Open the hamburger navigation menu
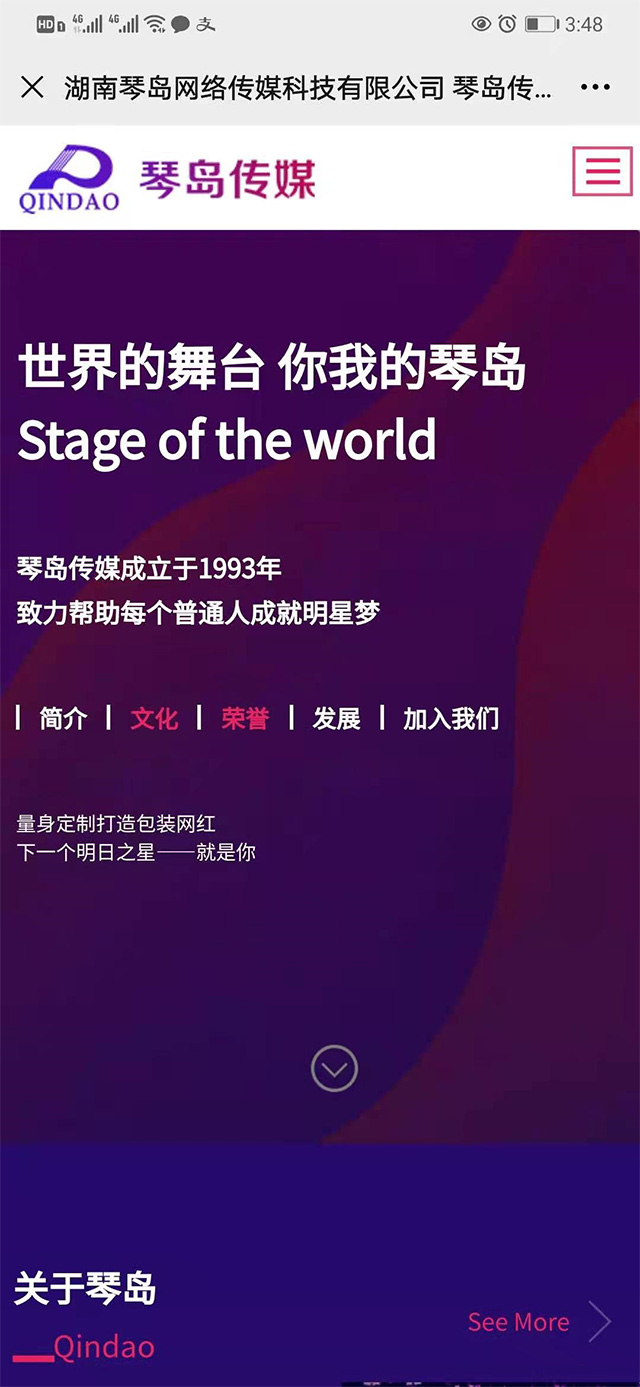640x1387 pixels. click(602, 171)
